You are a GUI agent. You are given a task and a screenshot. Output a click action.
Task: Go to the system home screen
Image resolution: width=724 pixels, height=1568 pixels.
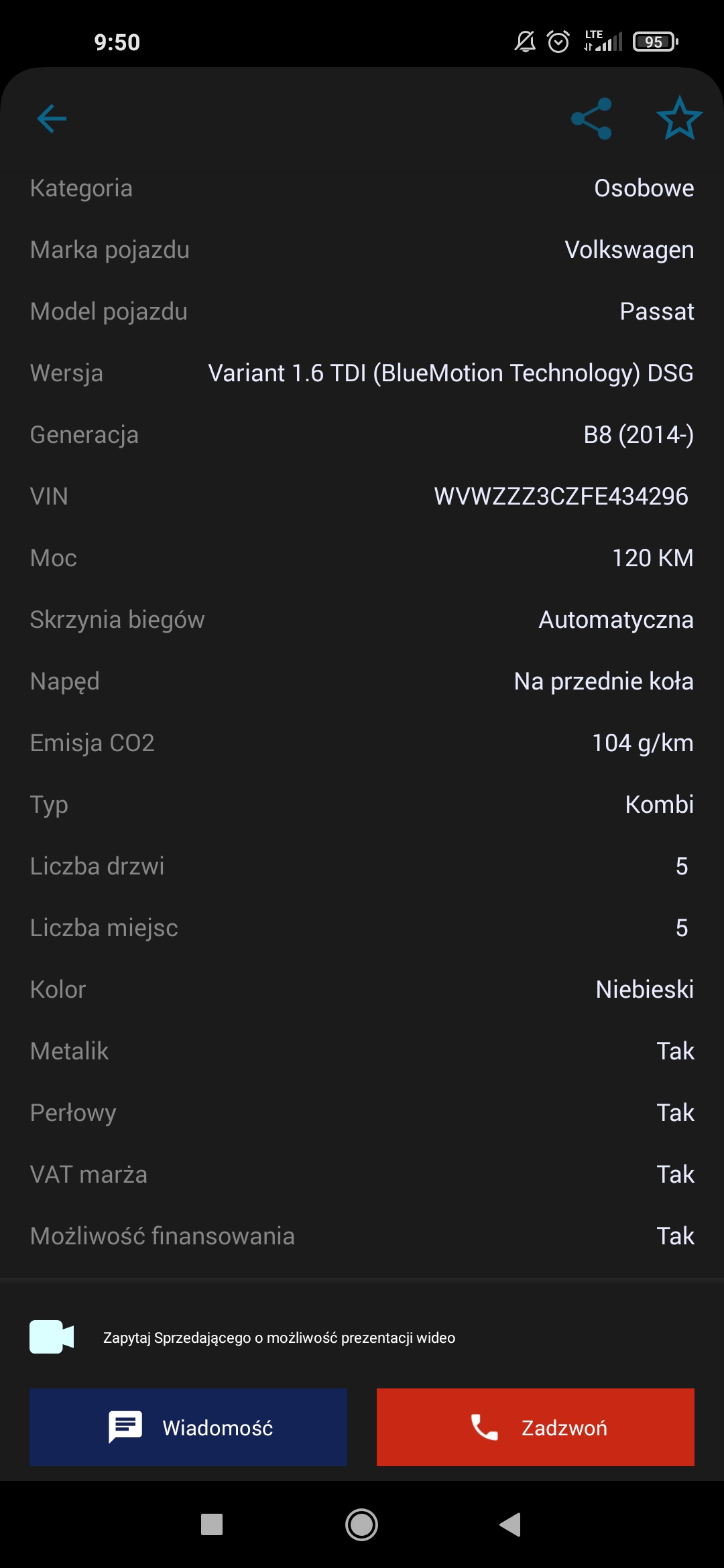click(x=362, y=1524)
